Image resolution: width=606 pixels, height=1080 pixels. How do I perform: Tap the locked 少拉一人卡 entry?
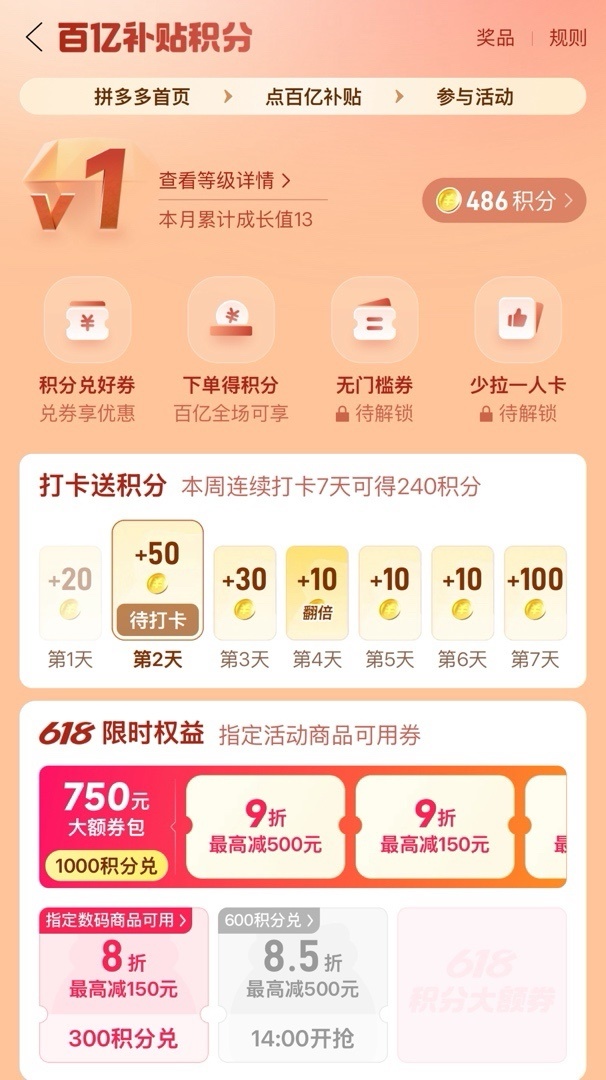coord(518,350)
